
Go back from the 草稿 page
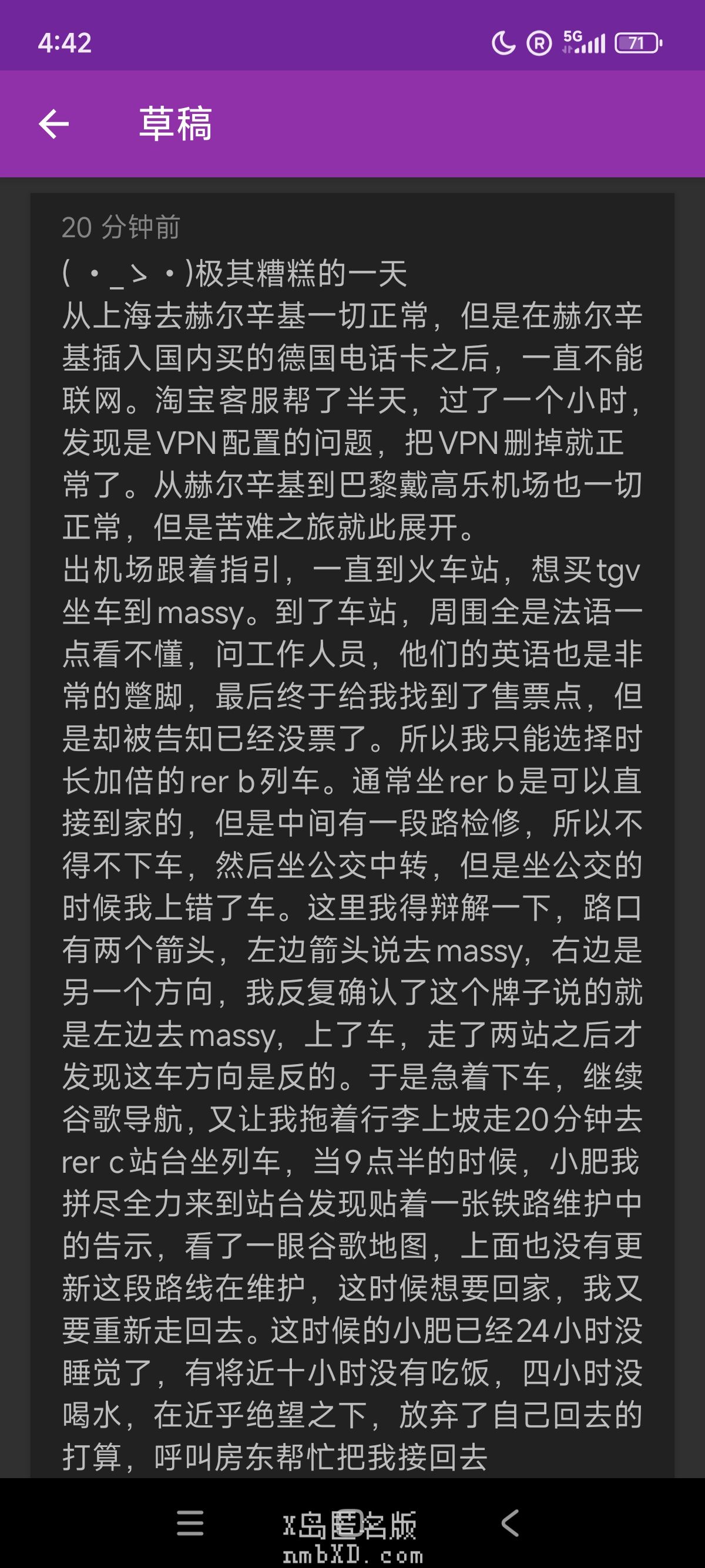(53, 124)
